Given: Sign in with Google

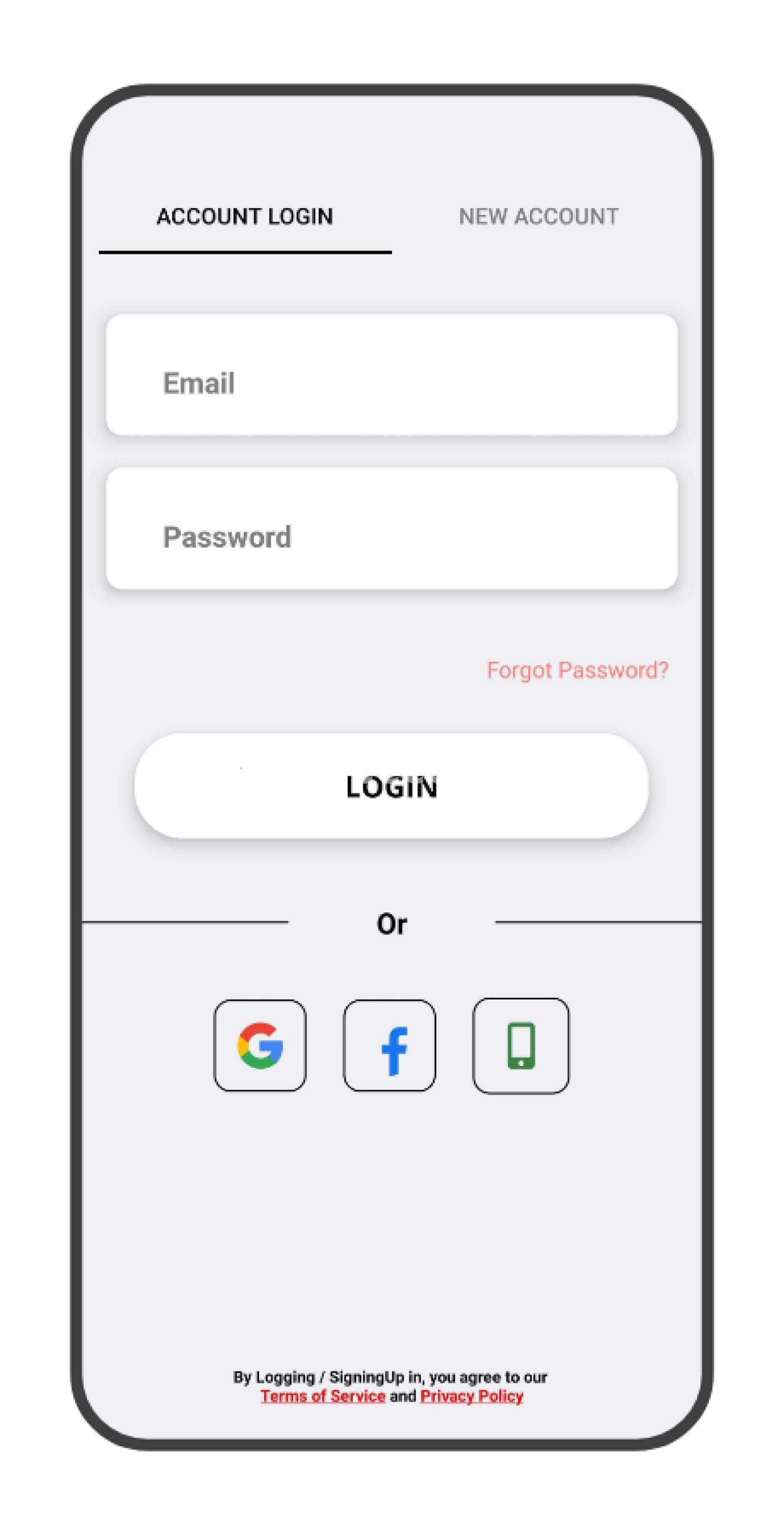Looking at the screenshot, I should 260,1046.
